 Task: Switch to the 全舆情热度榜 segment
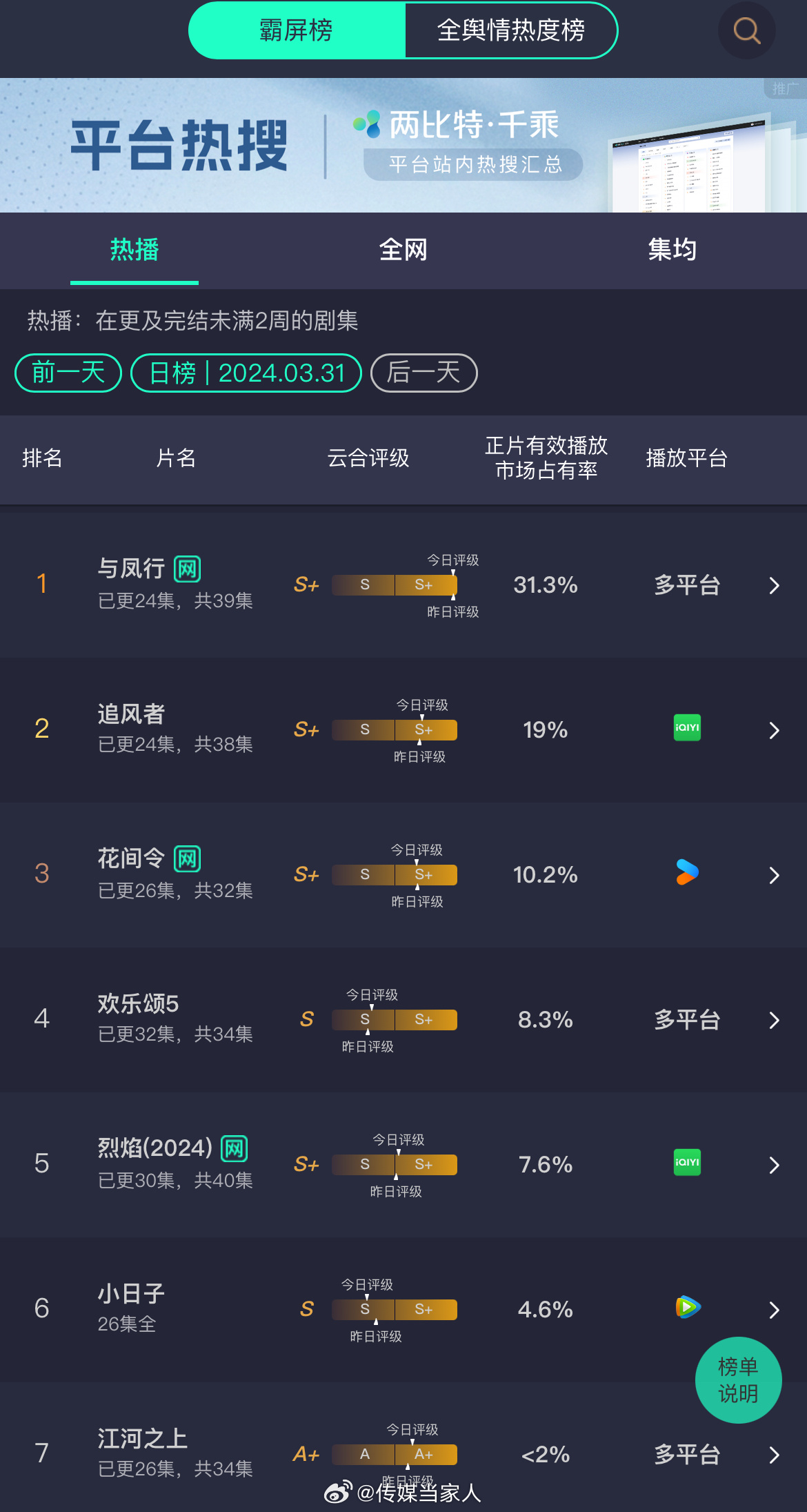pyautogui.click(x=511, y=30)
